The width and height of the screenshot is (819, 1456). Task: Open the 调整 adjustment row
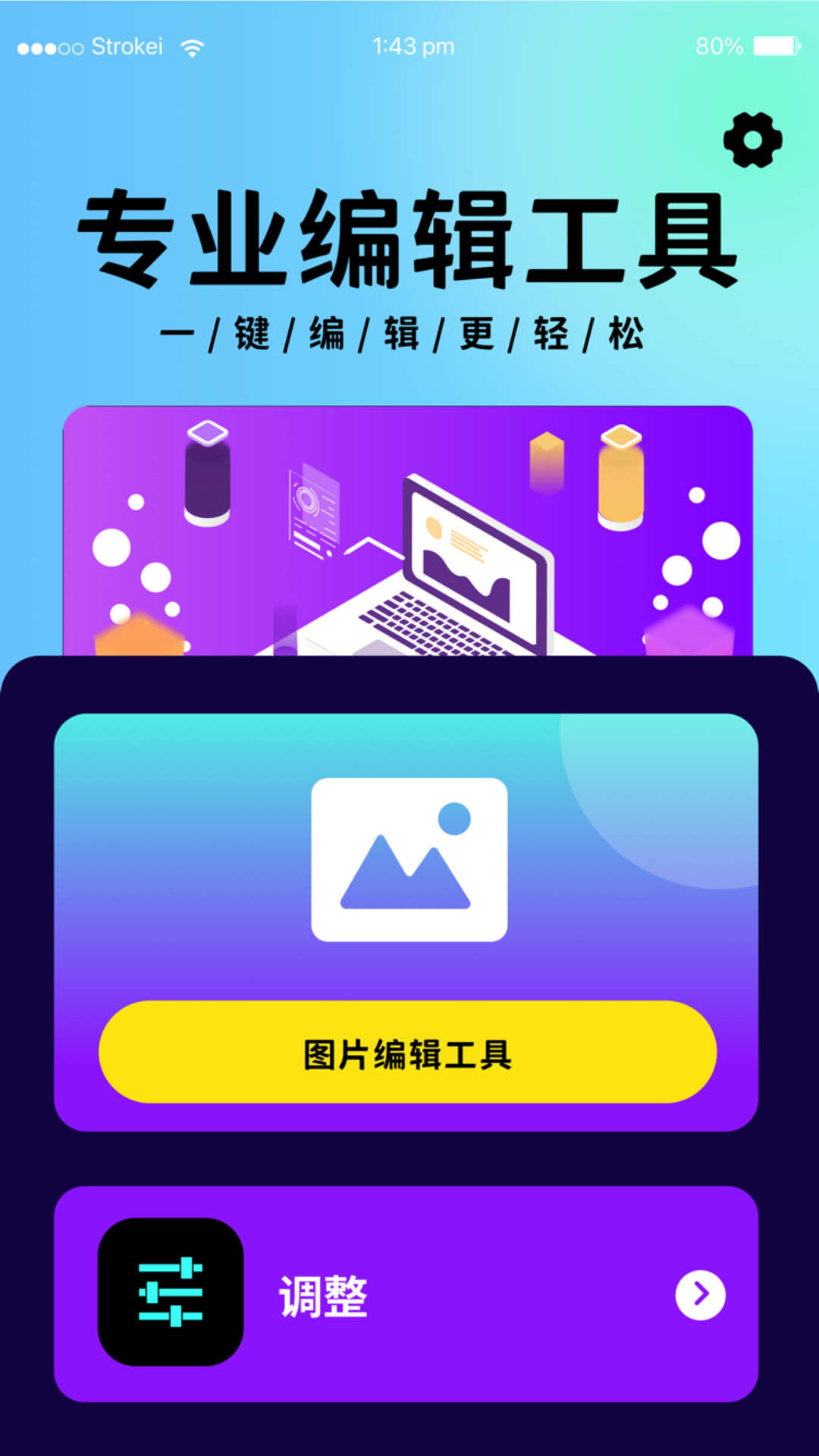(x=406, y=1294)
